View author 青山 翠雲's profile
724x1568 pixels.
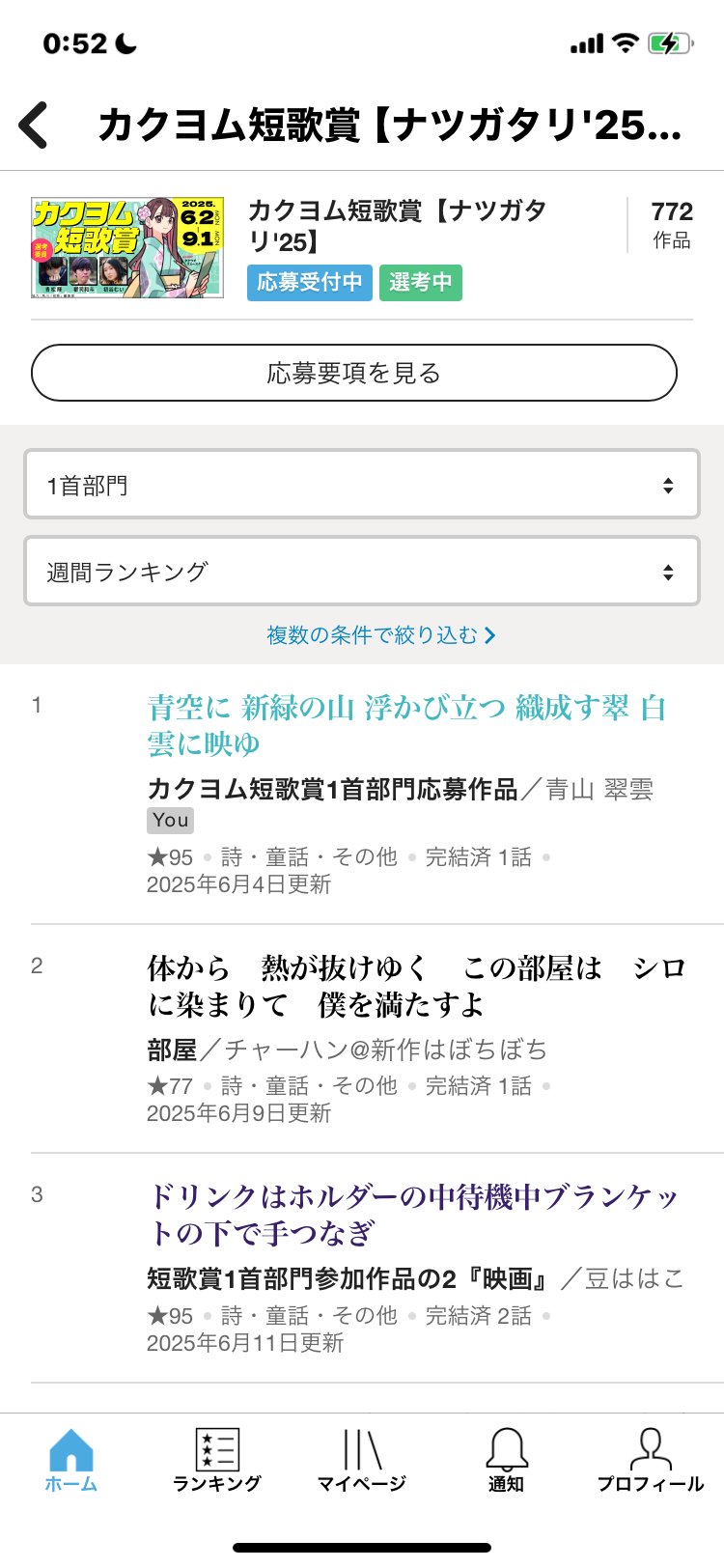point(599,790)
